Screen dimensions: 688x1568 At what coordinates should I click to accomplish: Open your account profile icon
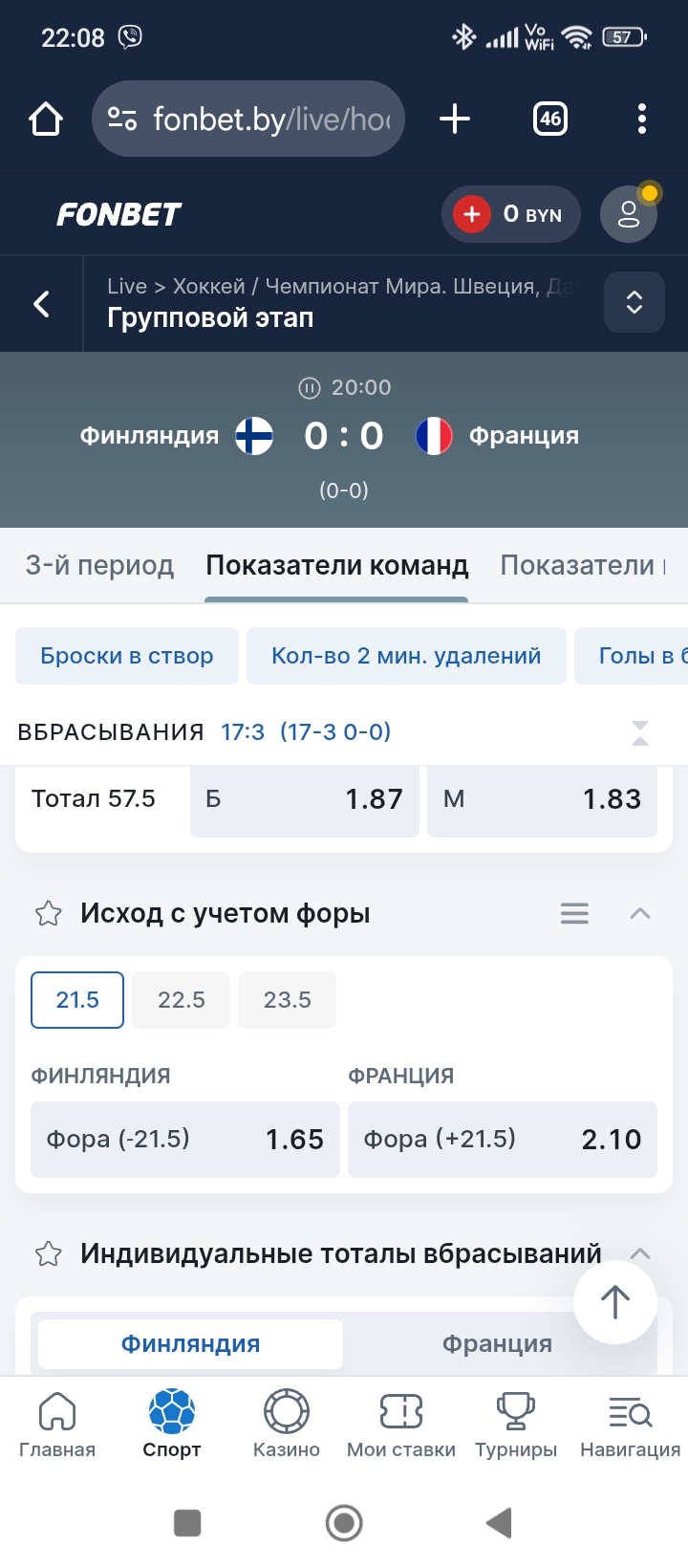click(x=627, y=214)
